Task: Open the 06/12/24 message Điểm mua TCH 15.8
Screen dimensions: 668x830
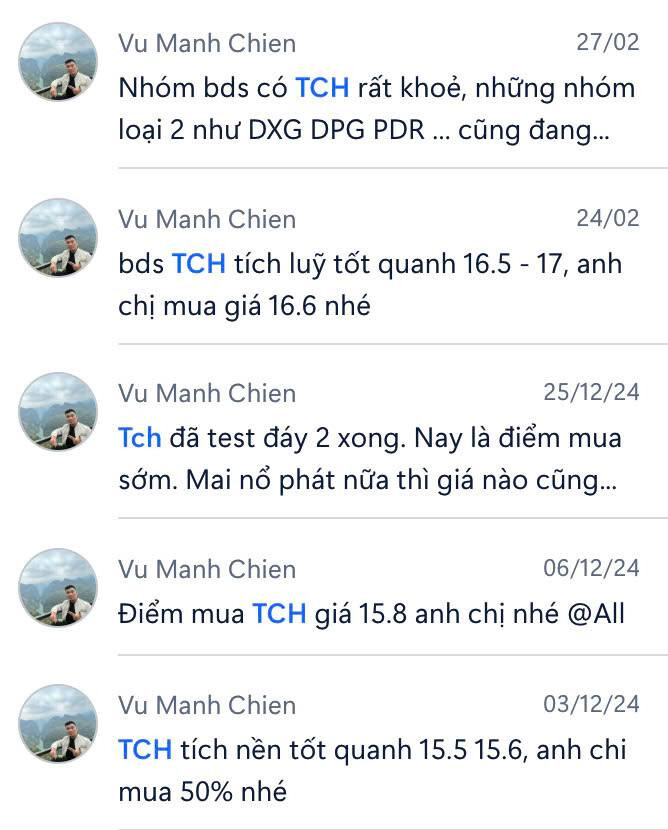Action: [x=376, y=612]
